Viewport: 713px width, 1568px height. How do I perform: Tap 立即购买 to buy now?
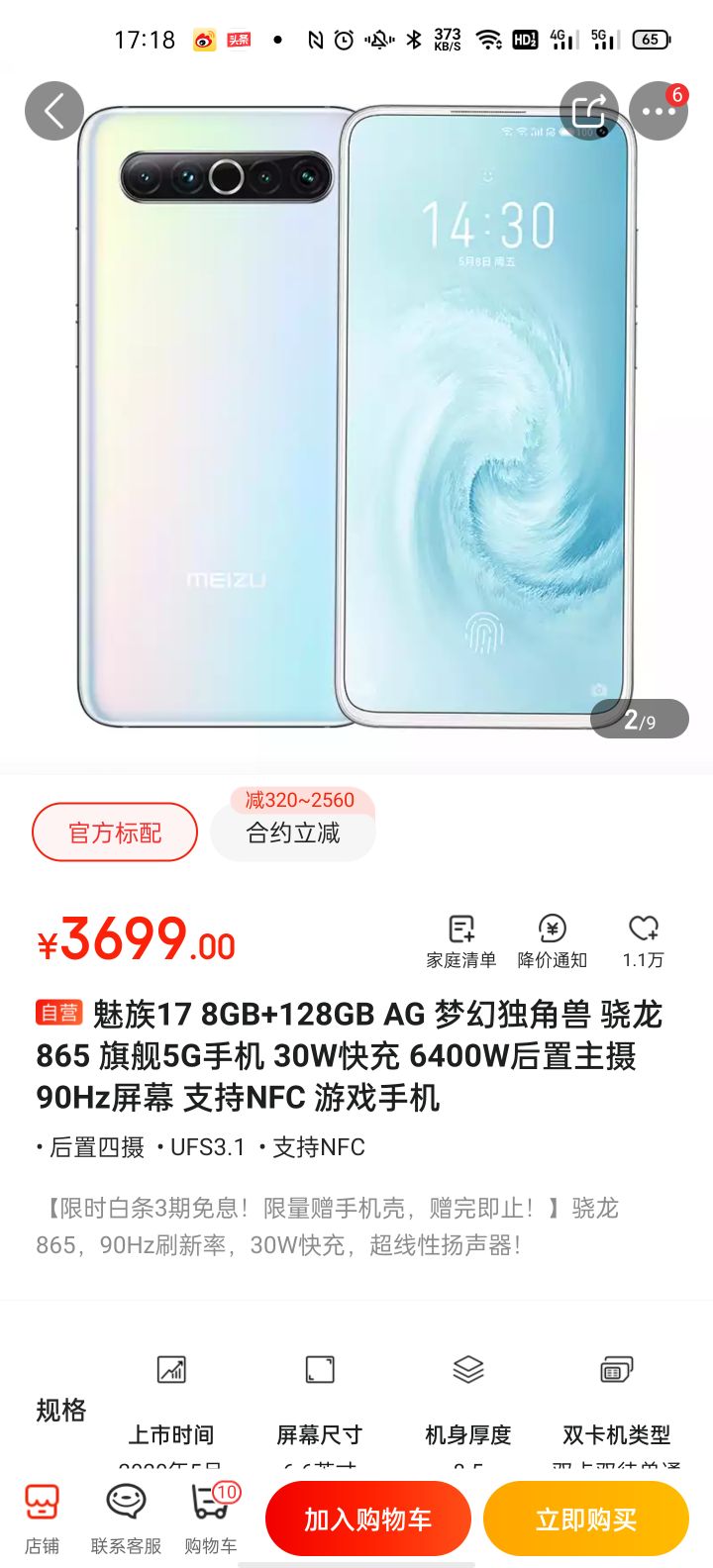(x=586, y=1518)
